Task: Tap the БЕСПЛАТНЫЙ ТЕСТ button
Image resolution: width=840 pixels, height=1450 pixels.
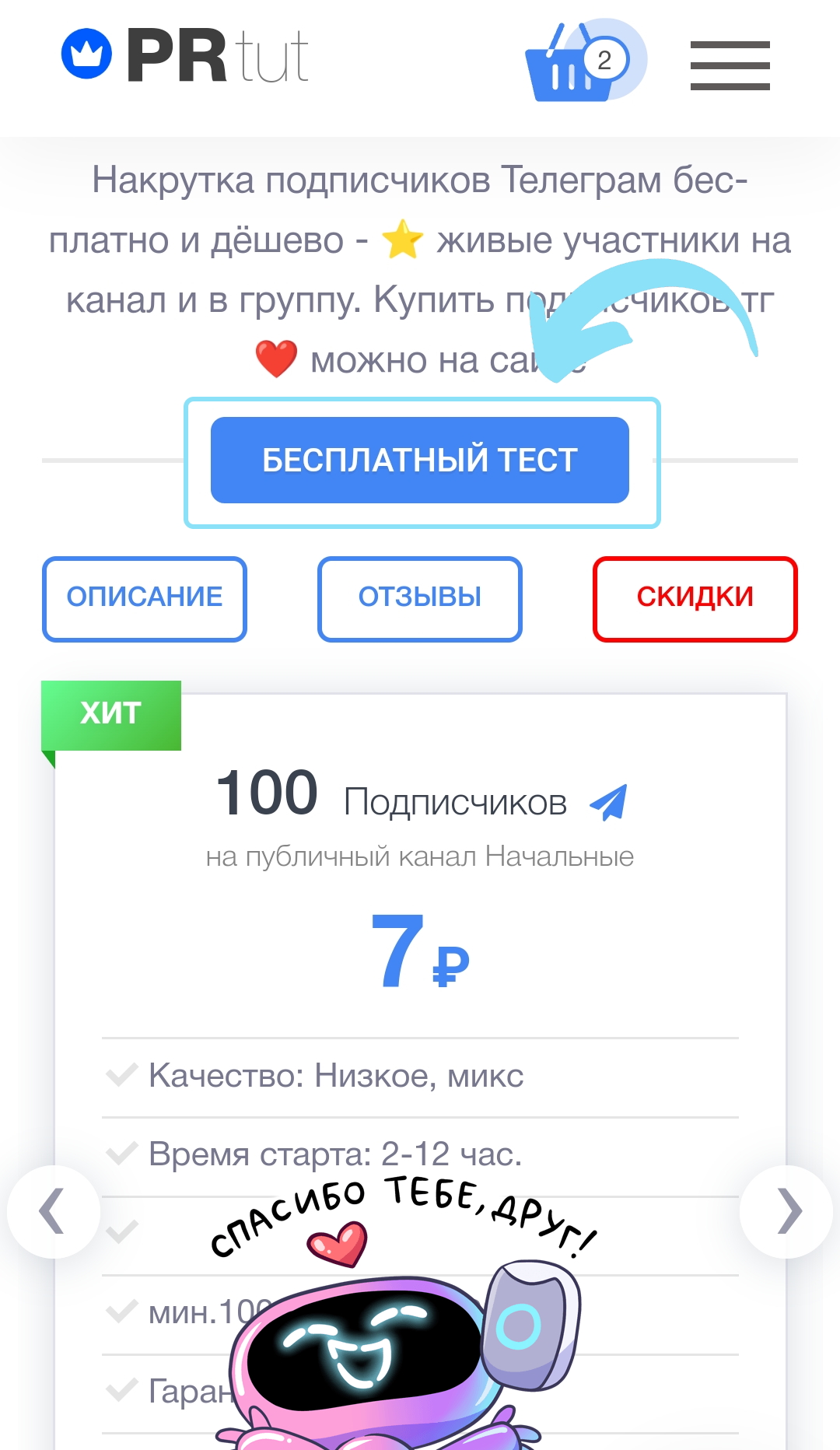Action: pos(419,461)
